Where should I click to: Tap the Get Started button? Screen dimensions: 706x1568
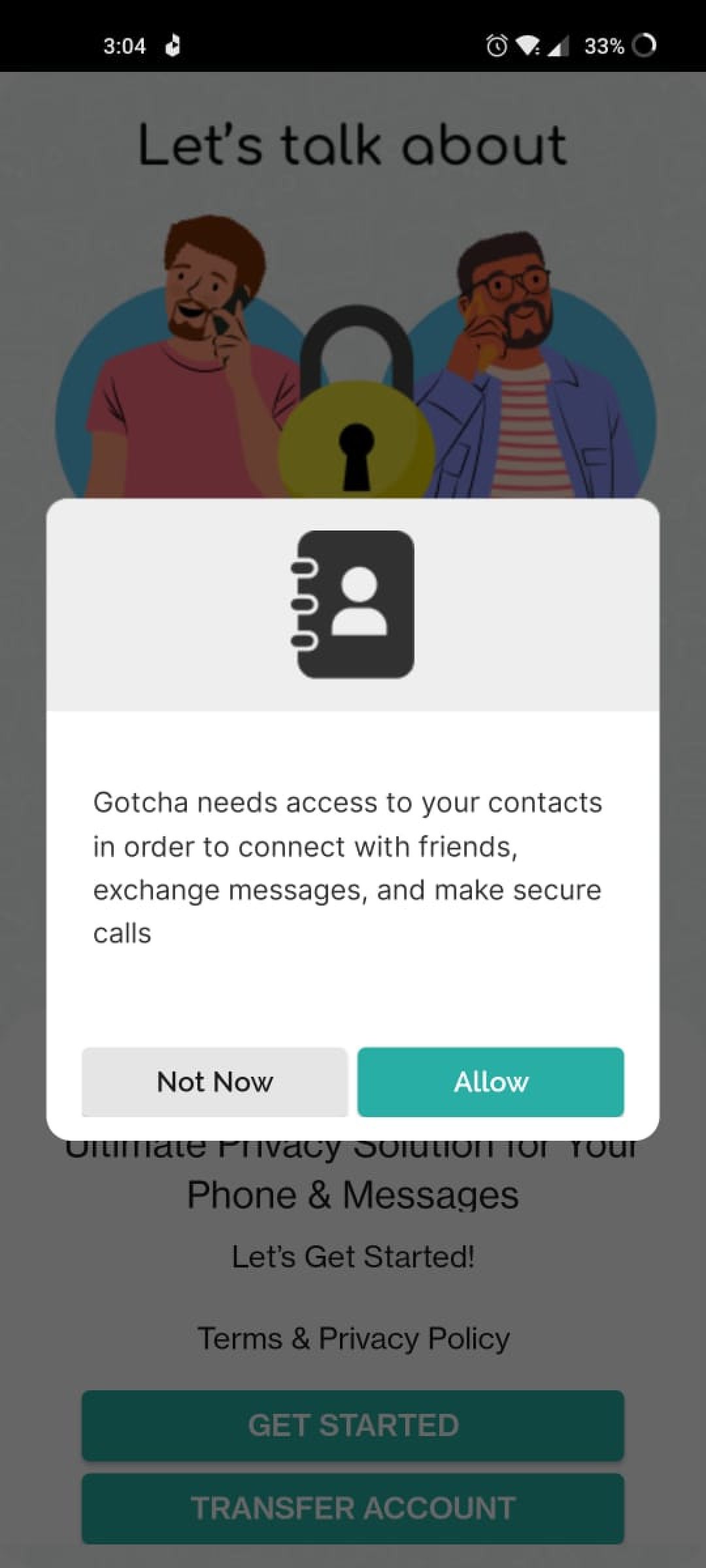point(353,1426)
